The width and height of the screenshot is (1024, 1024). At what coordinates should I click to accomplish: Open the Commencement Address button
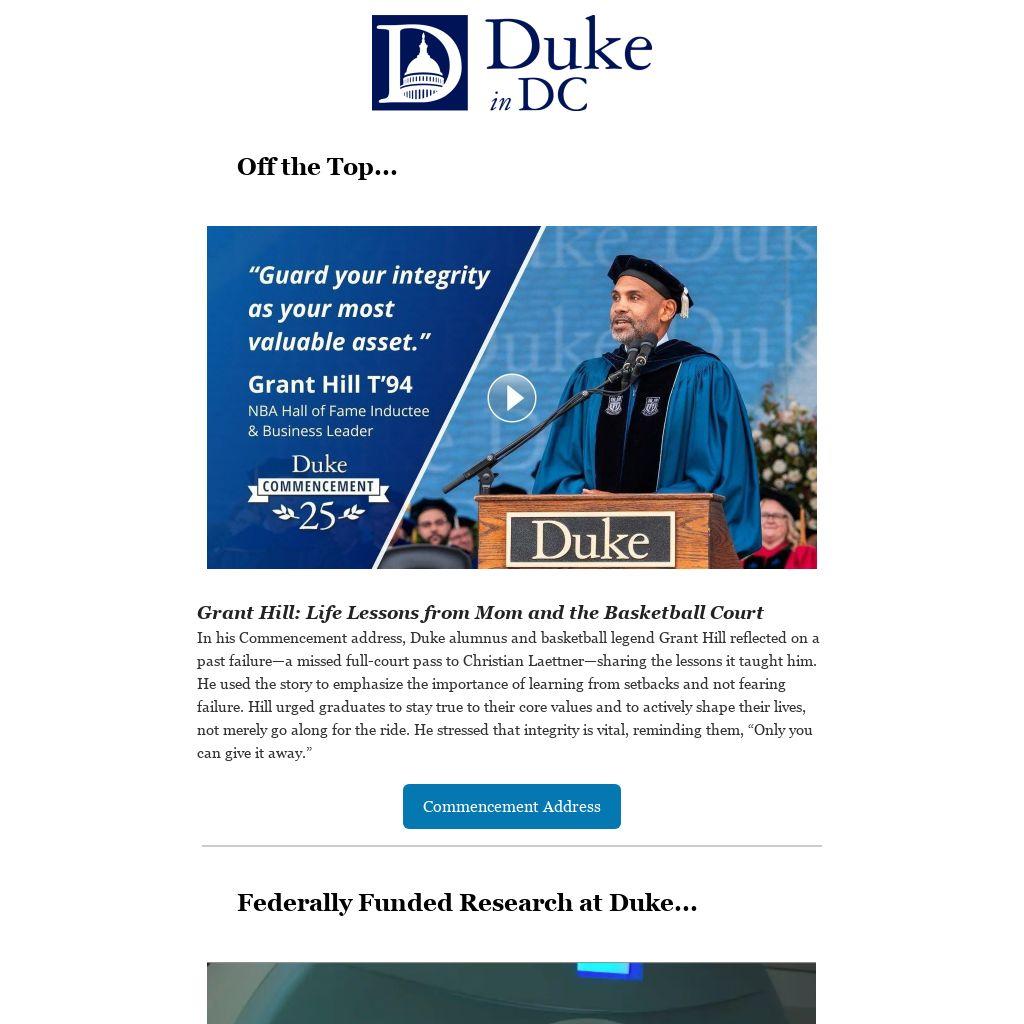[512, 806]
